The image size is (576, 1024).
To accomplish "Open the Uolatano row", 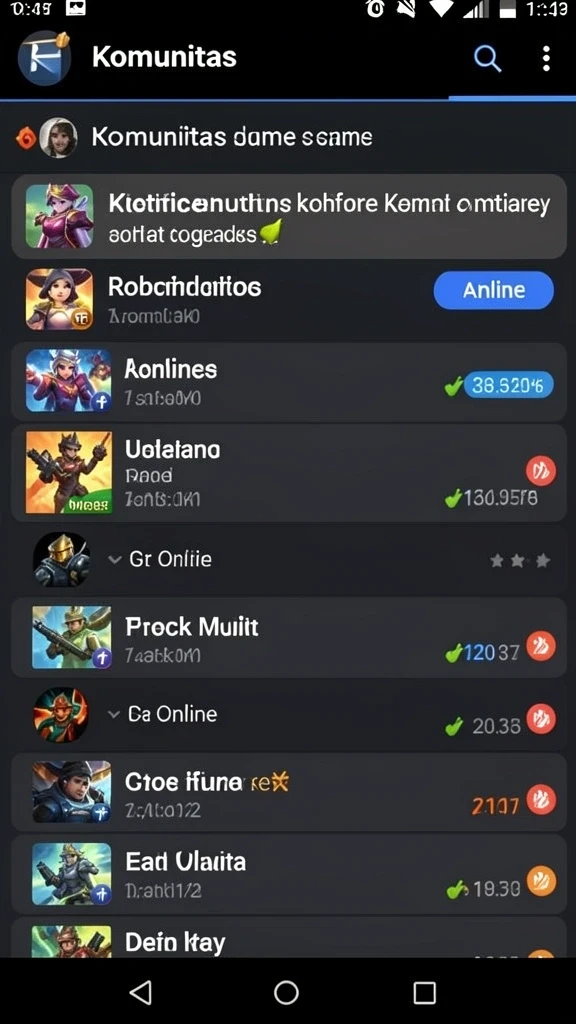I will coord(289,473).
